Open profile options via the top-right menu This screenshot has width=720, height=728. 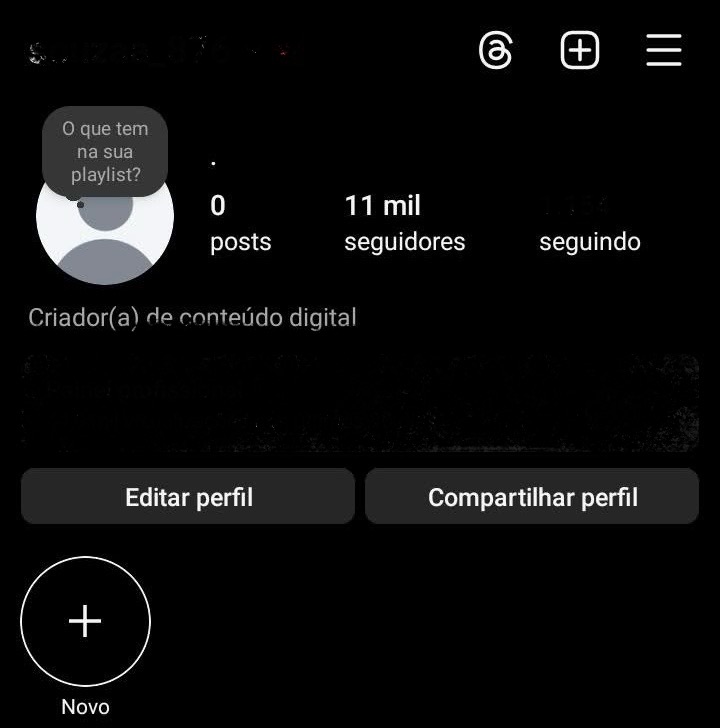[x=663, y=50]
